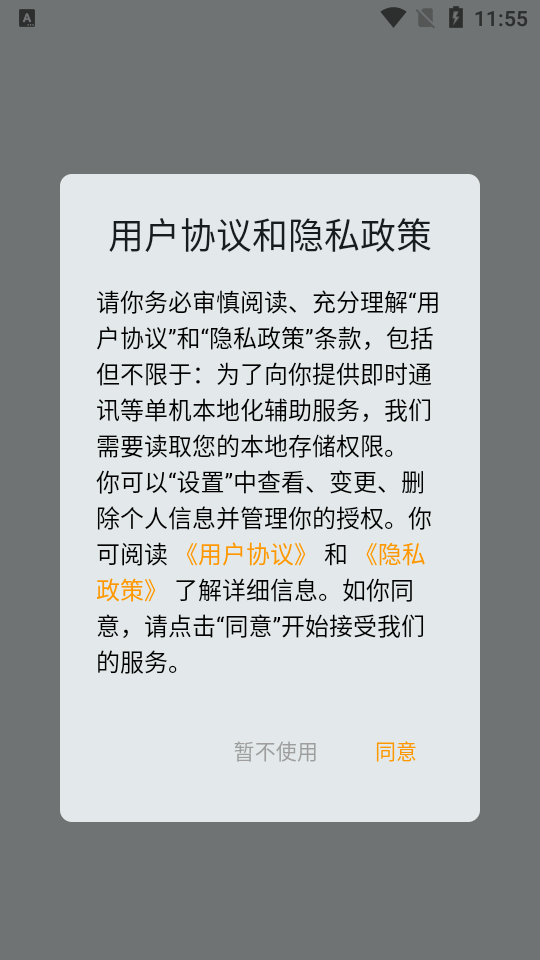Open the 《隐私政策》 link
The width and height of the screenshot is (540, 960).
(393, 555)
